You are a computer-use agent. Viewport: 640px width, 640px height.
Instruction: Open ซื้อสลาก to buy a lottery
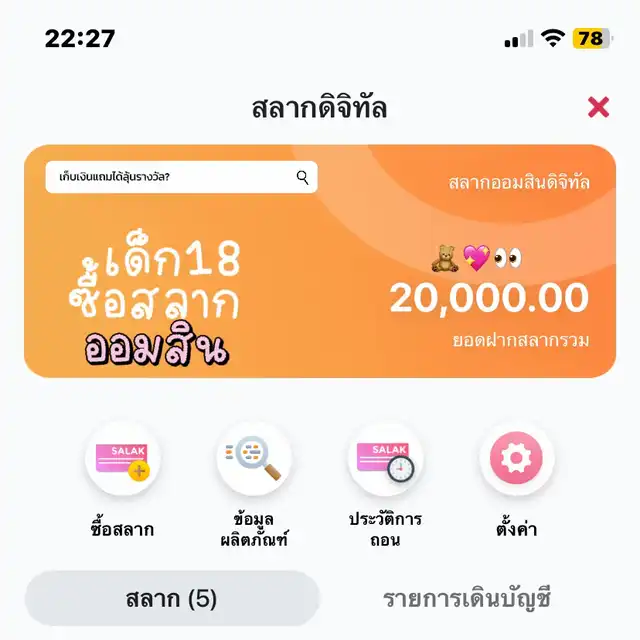pos(122,460)
